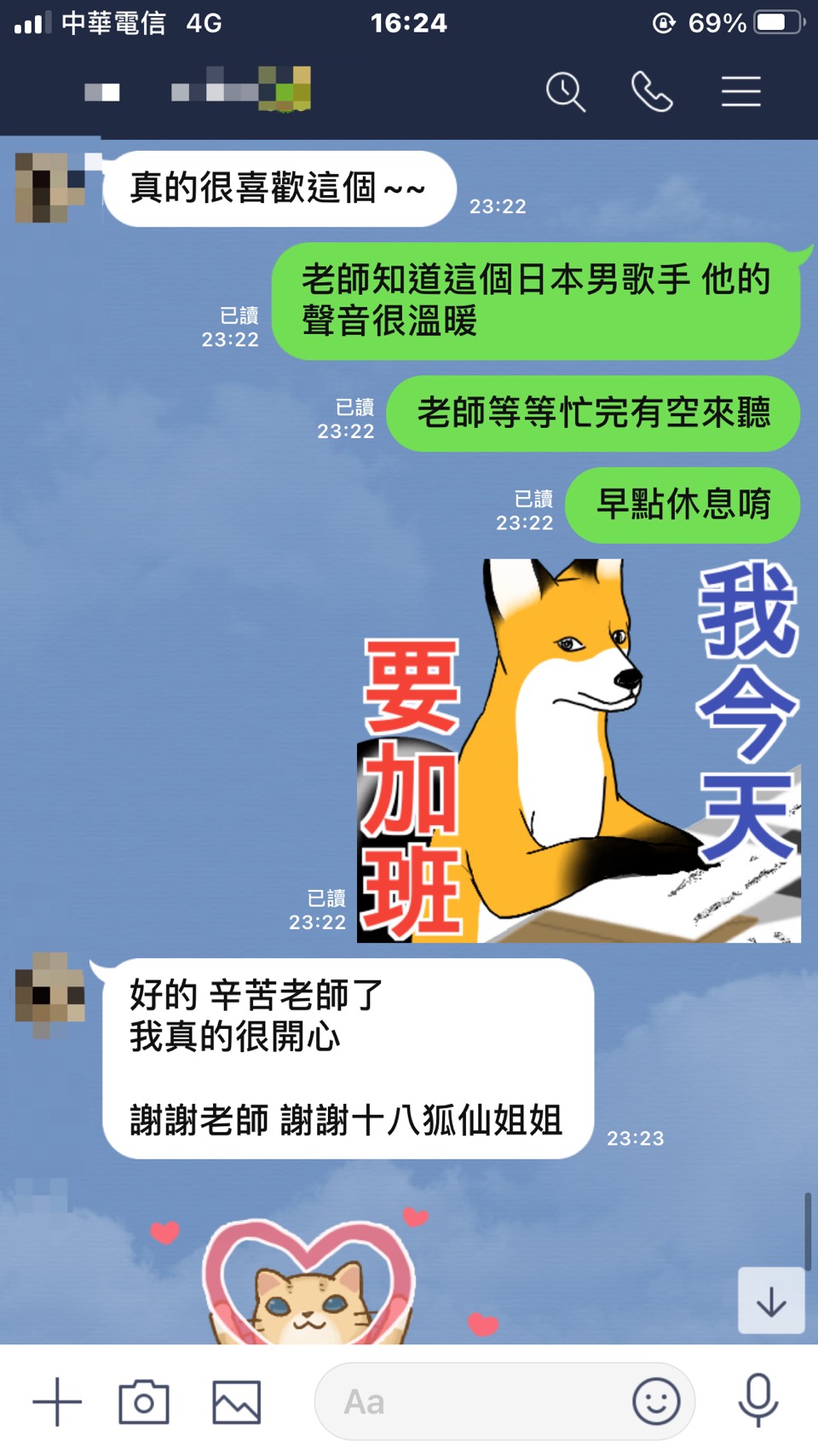Start a voice call
The image size is (818, 1456).
pos(652,91)
